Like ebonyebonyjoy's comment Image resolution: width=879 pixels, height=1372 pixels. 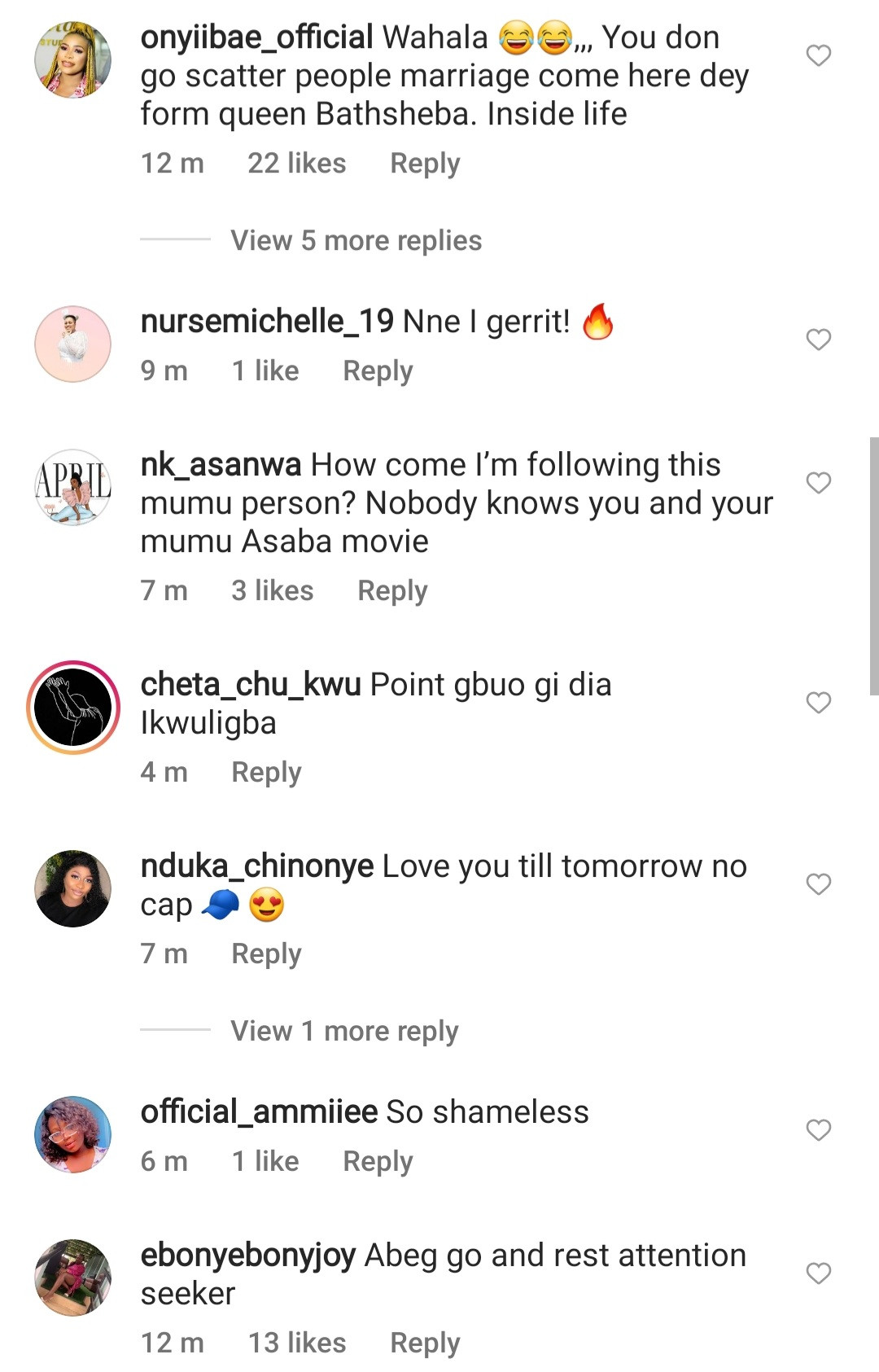tap(818, 1273)
